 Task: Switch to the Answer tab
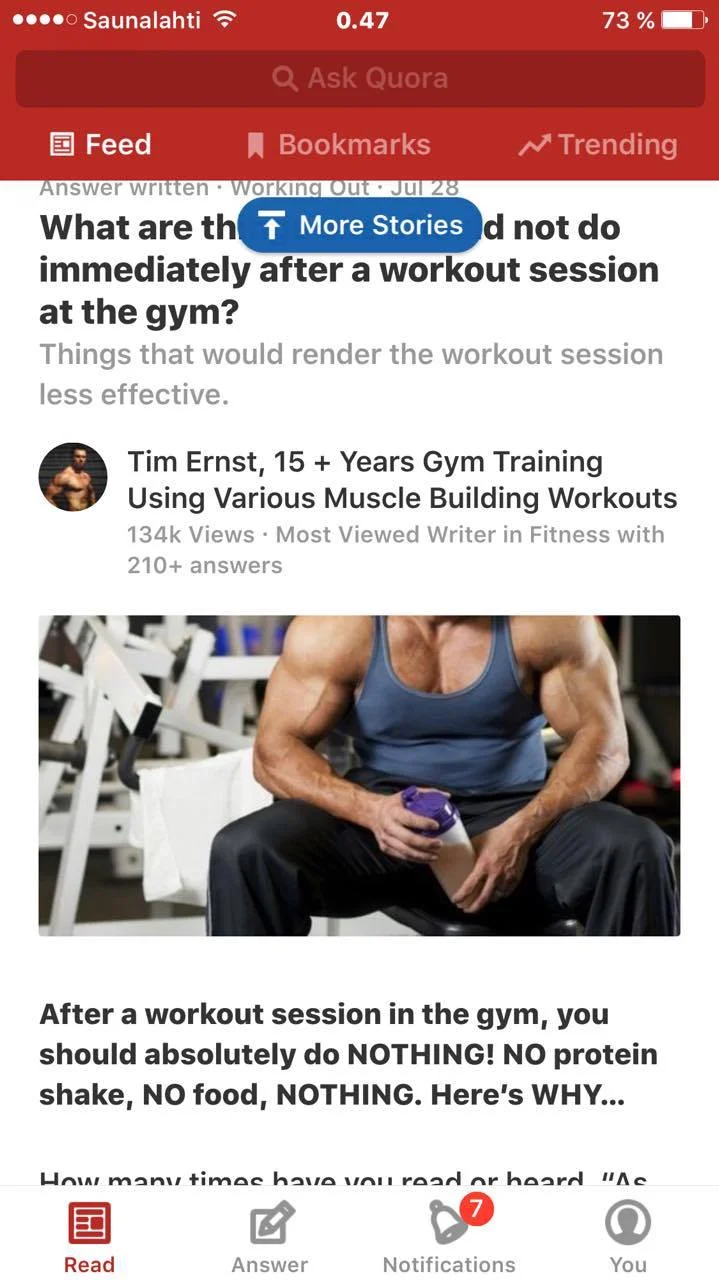(270, 1237)
